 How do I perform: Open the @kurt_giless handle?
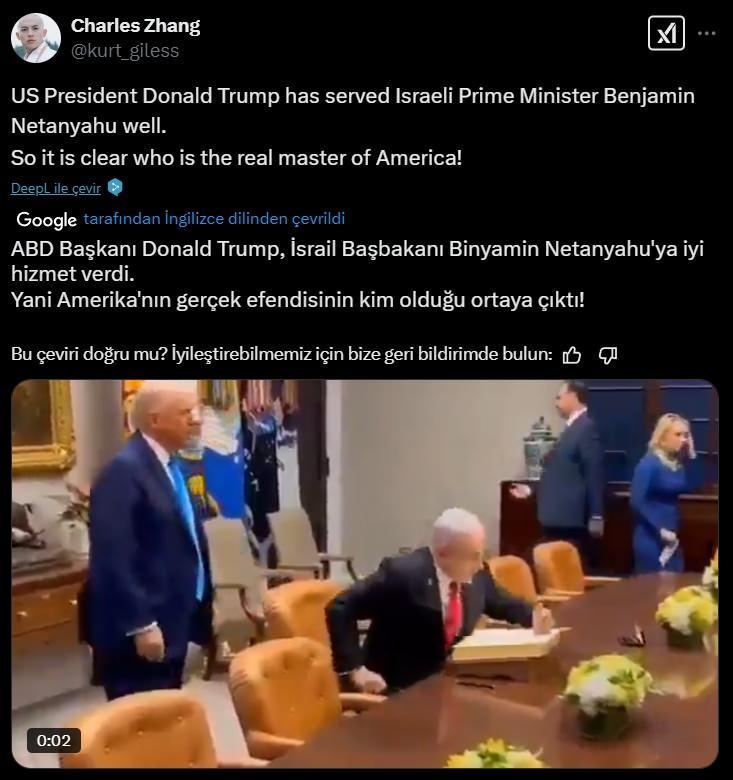click(x=125, y=50)
